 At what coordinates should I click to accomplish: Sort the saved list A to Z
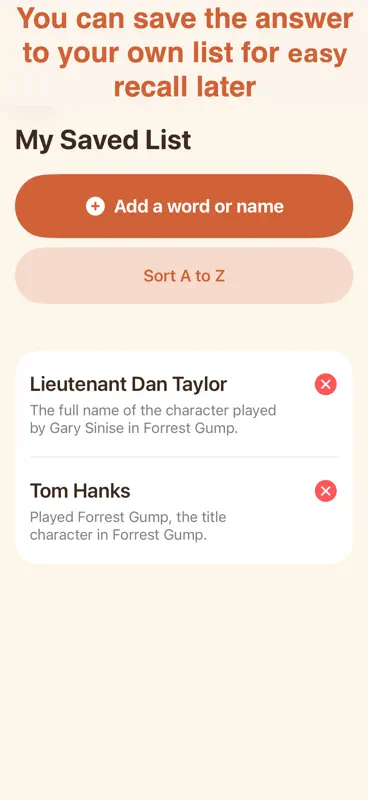point(184,276)
